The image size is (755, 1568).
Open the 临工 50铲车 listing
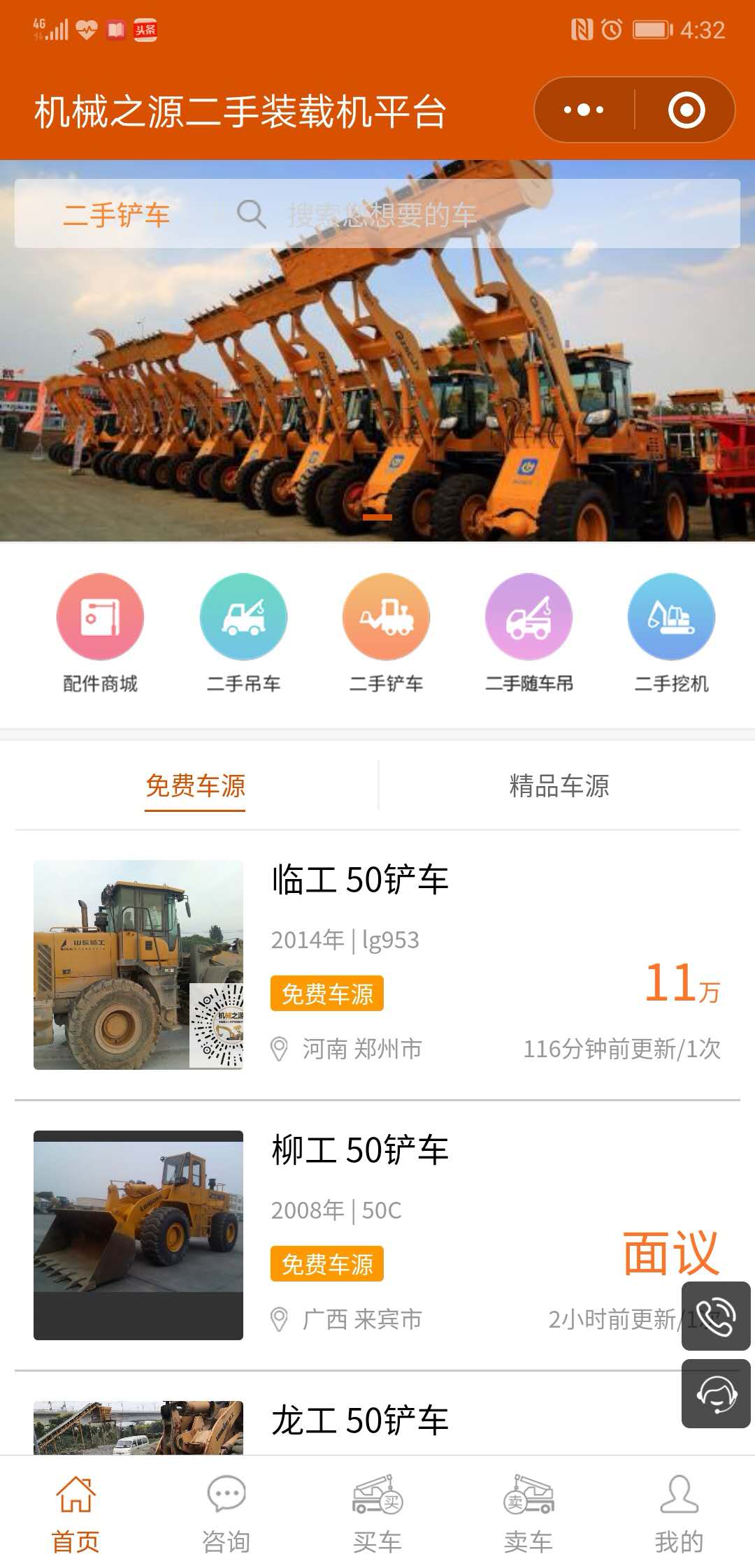coord(377,964)
